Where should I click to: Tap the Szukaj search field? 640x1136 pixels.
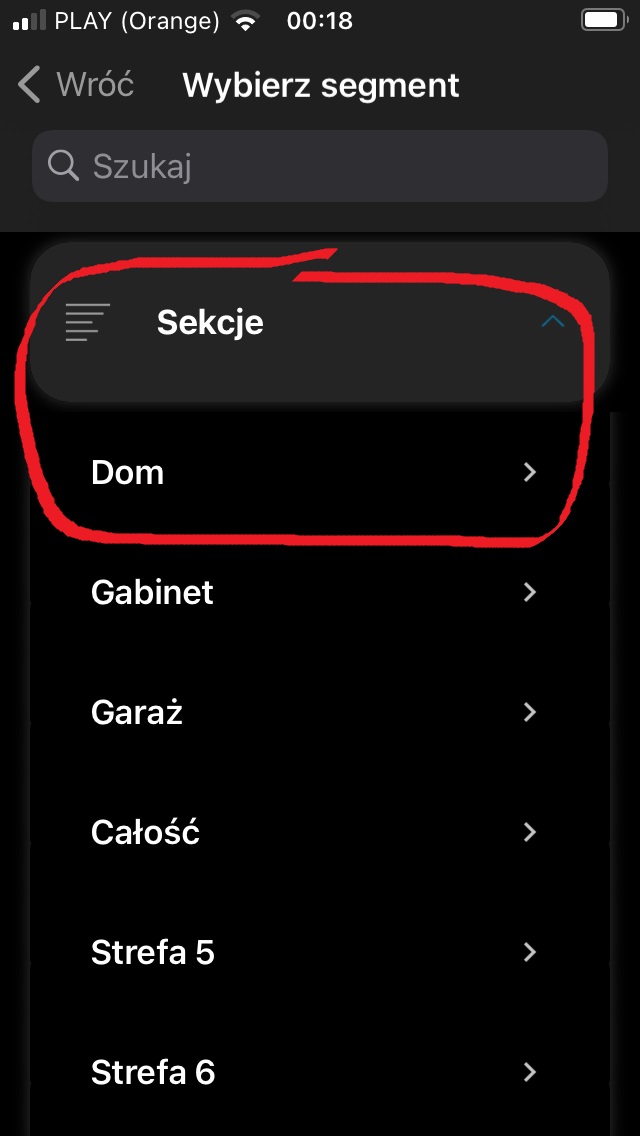click(x=320, y=167)
